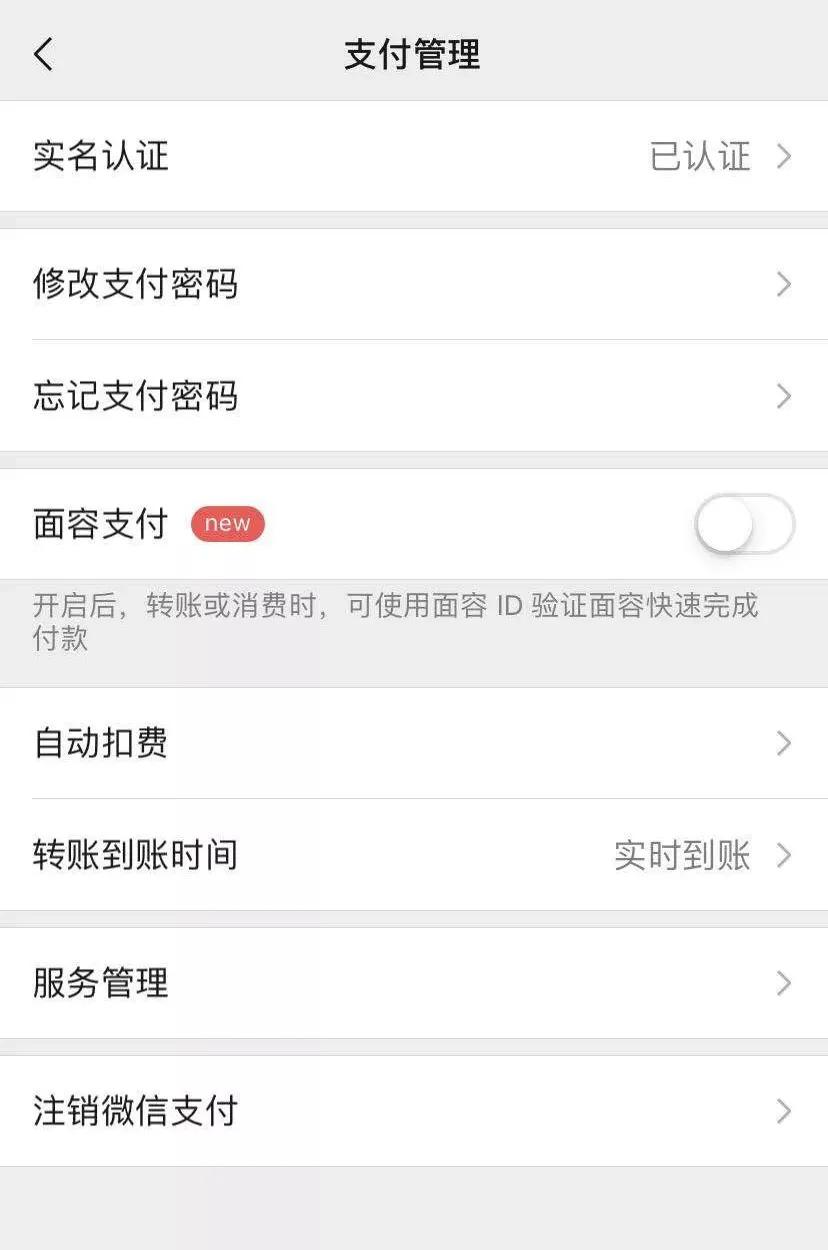Tap the back arrow to leave 支付管理
This screenshot has height=1250, width=828.
pos(44,55)
